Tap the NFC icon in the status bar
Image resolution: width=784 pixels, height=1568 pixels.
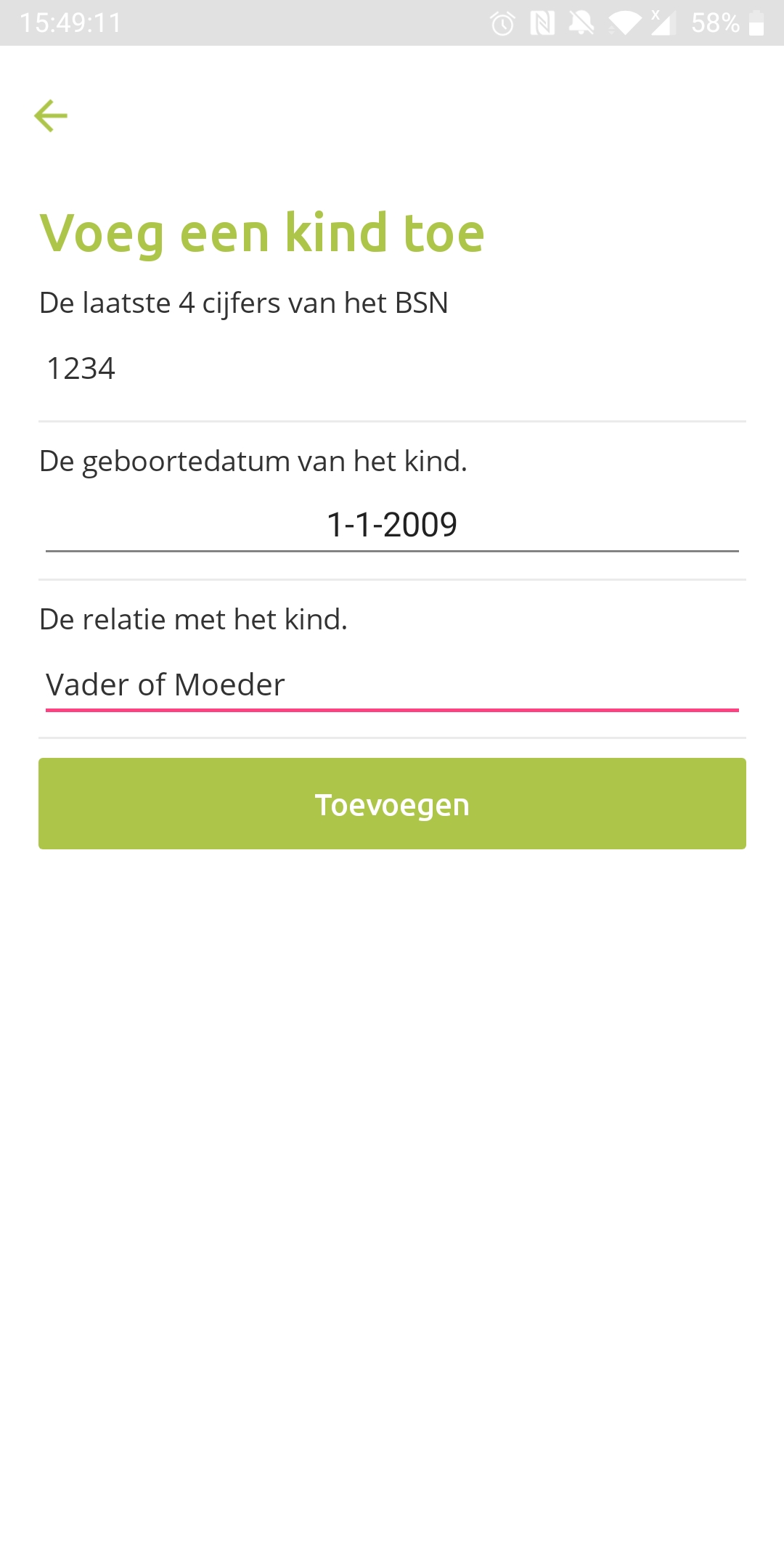(542, 24)
